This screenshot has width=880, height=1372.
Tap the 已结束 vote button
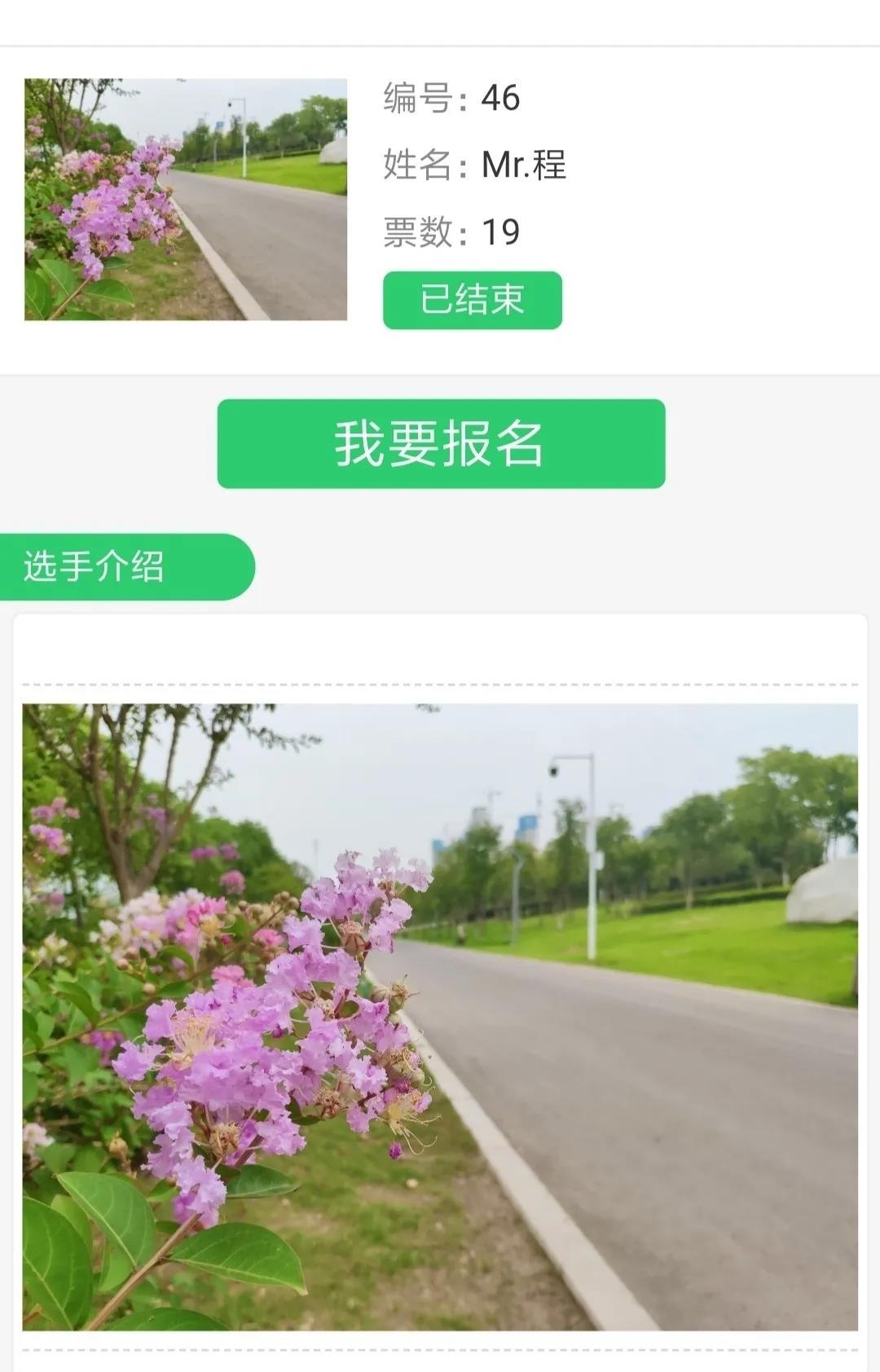pos(472,300)
